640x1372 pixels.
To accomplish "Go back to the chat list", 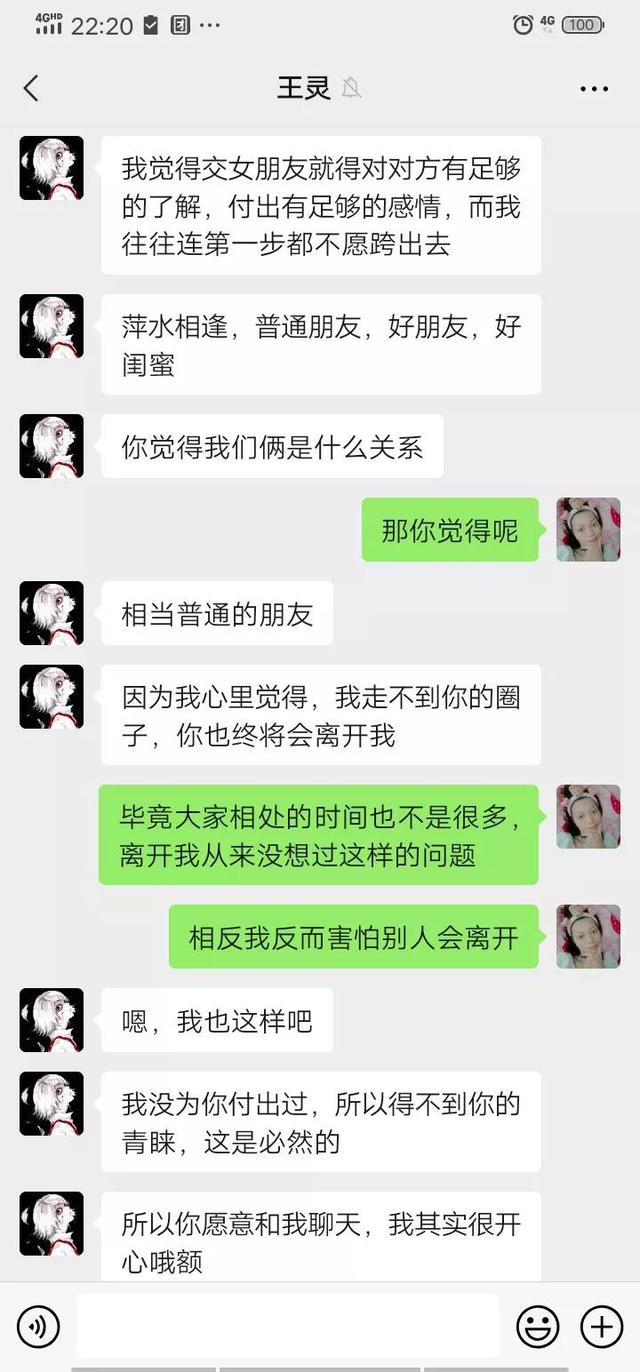I will click(31, 88).
